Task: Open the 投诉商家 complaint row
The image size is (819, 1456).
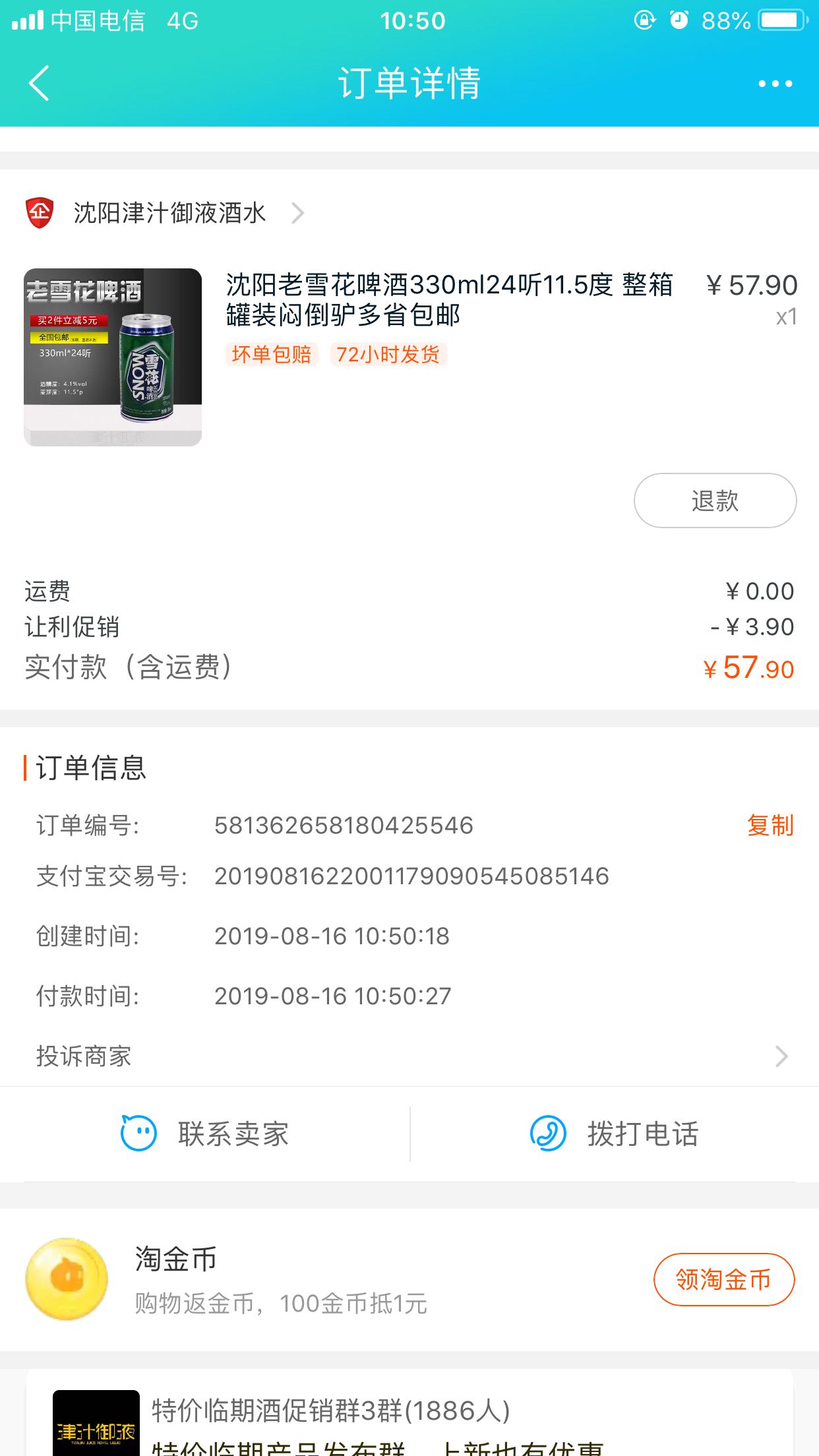Action: pyautogui.click(x=409, y=1056)
